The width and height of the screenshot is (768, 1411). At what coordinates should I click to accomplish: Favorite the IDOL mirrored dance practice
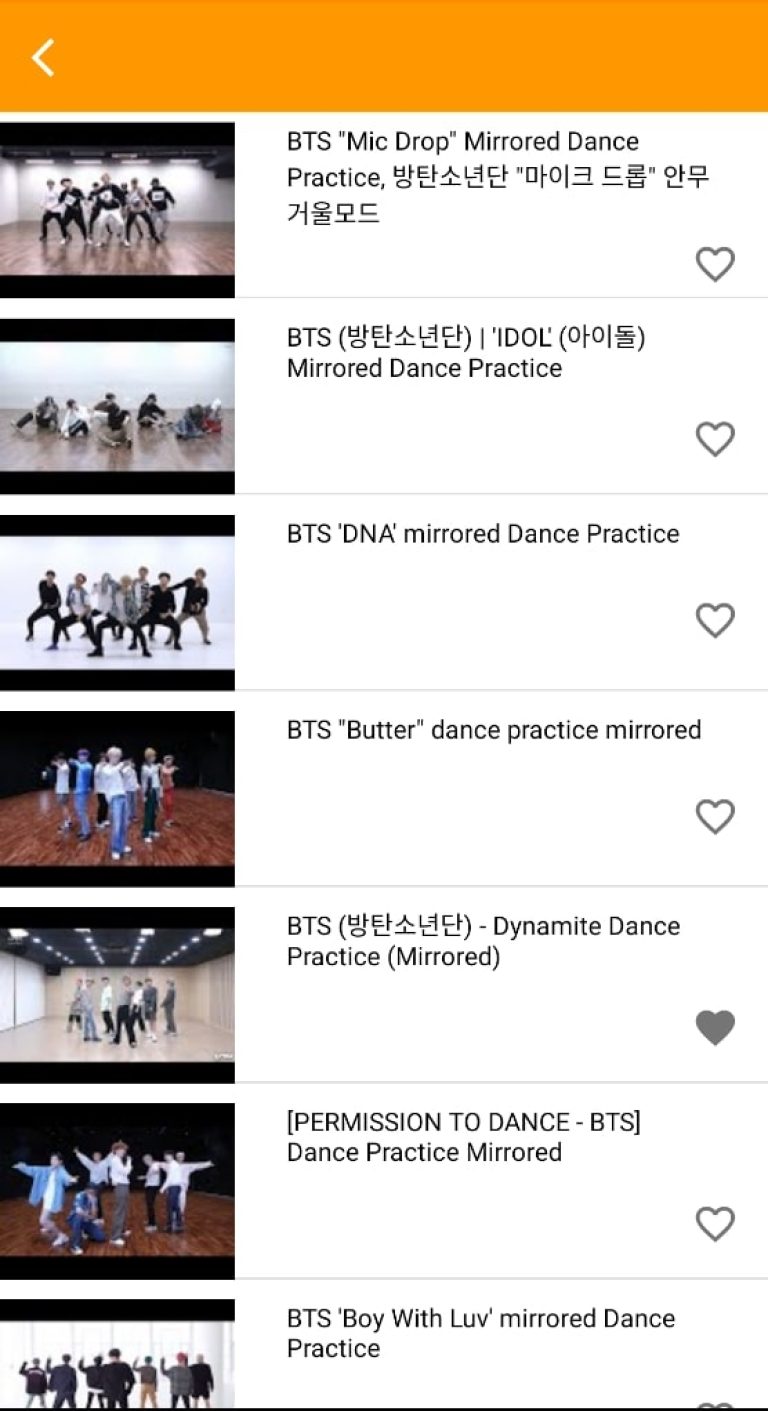[x=716, y=438]
